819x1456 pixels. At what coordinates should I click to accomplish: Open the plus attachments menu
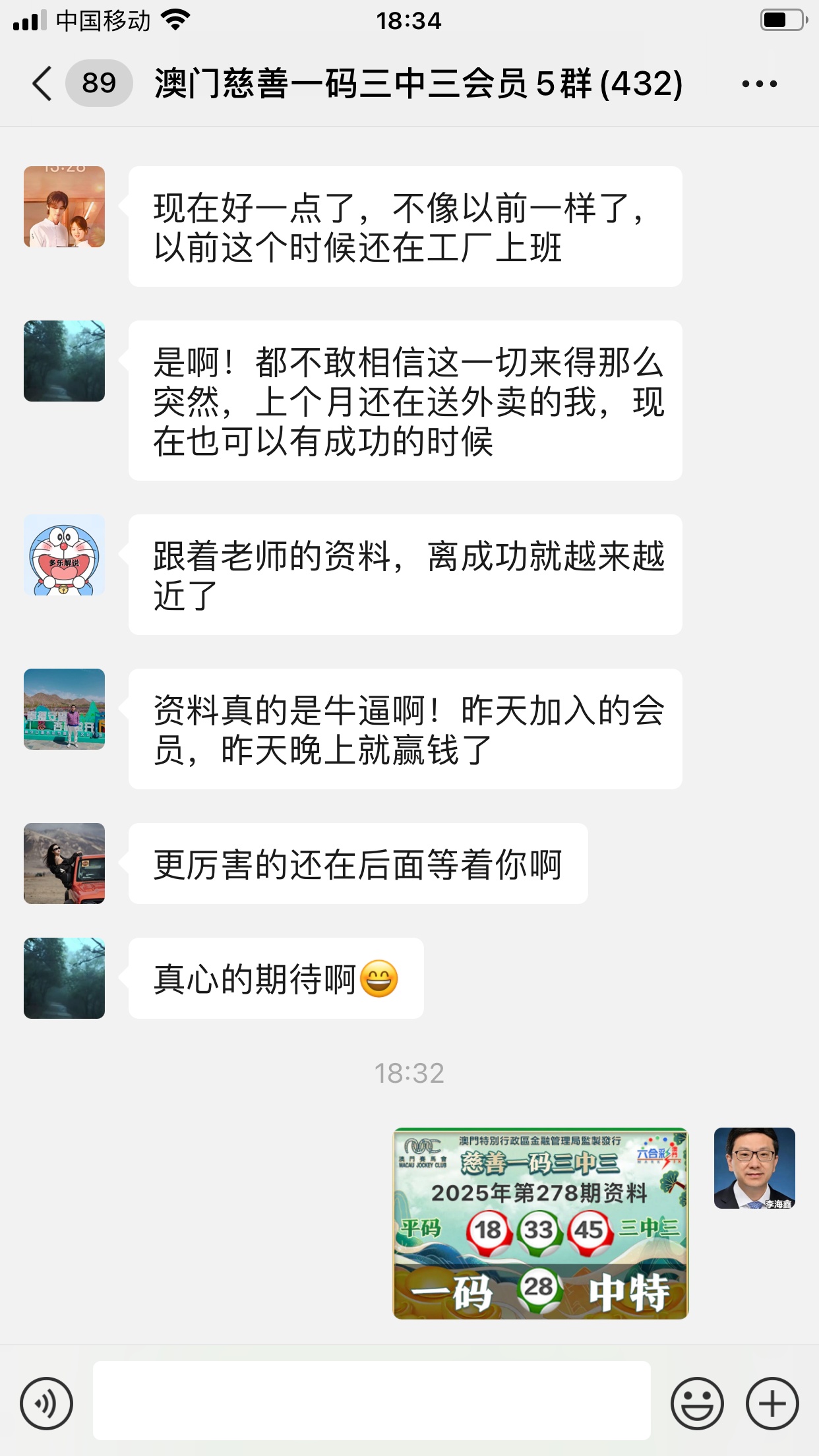[772, 1403]
